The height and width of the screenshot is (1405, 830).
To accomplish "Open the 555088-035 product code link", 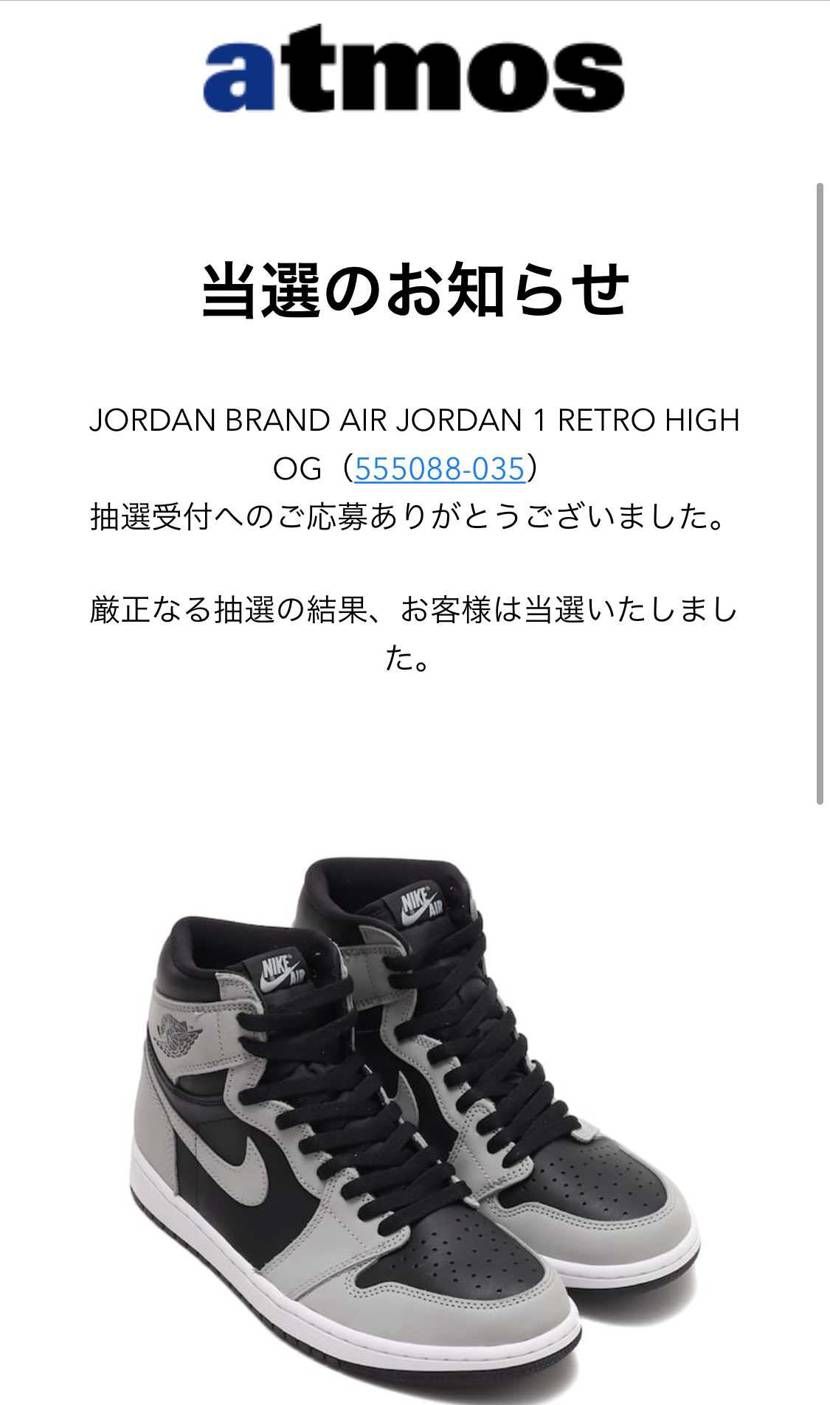I will tap(439, 468).
